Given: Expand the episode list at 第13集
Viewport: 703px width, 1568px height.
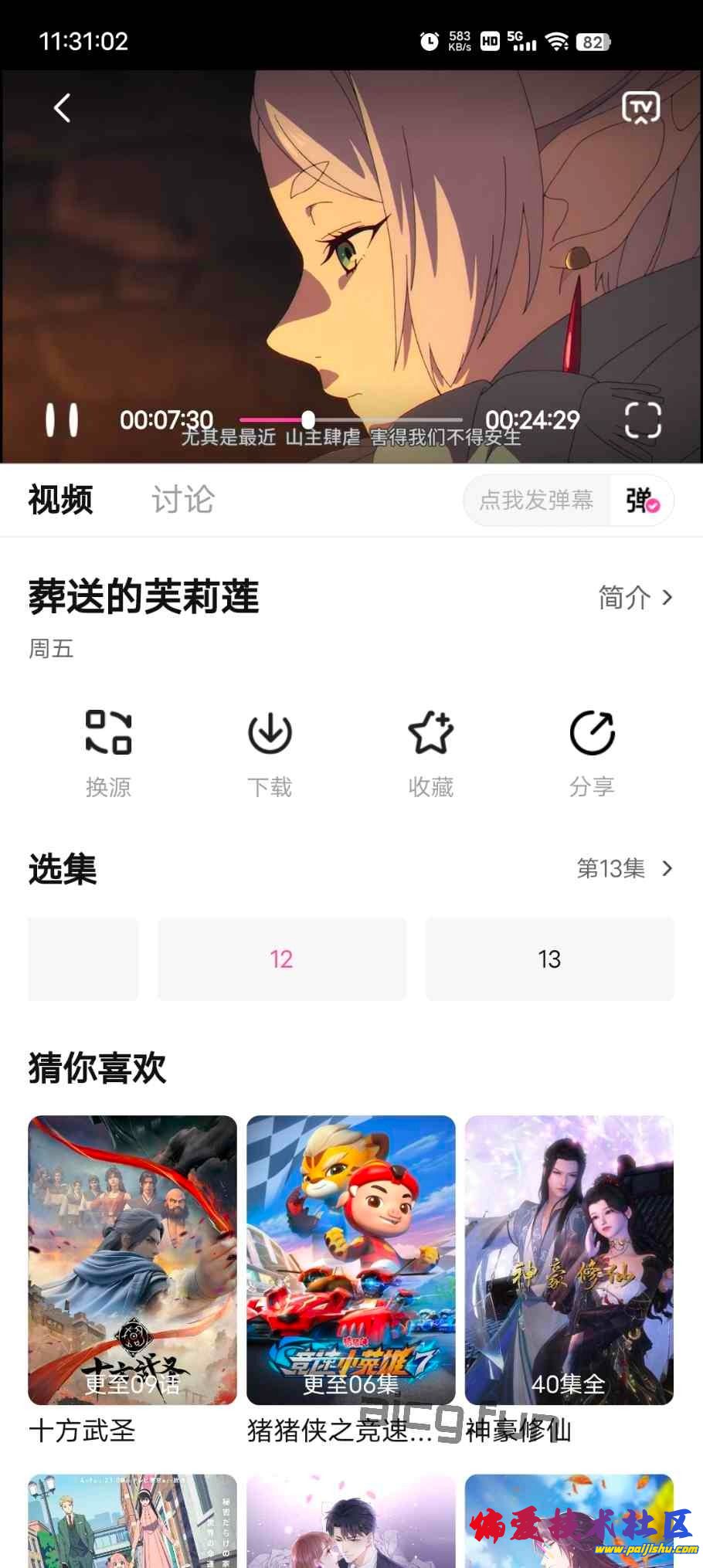Looking at the screenshot, I should [x=624, y=869].
